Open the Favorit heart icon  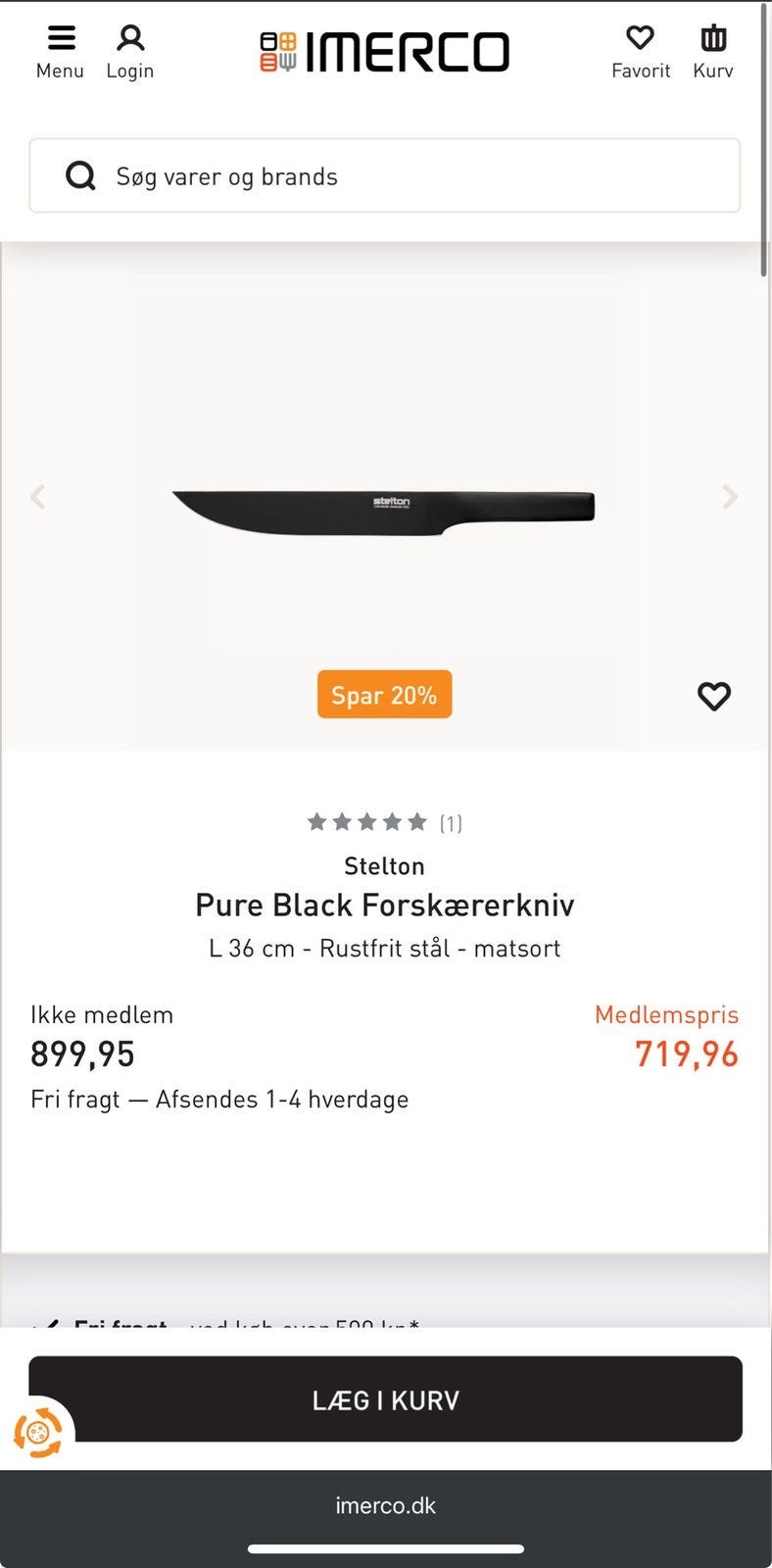(x=641, y=37)
